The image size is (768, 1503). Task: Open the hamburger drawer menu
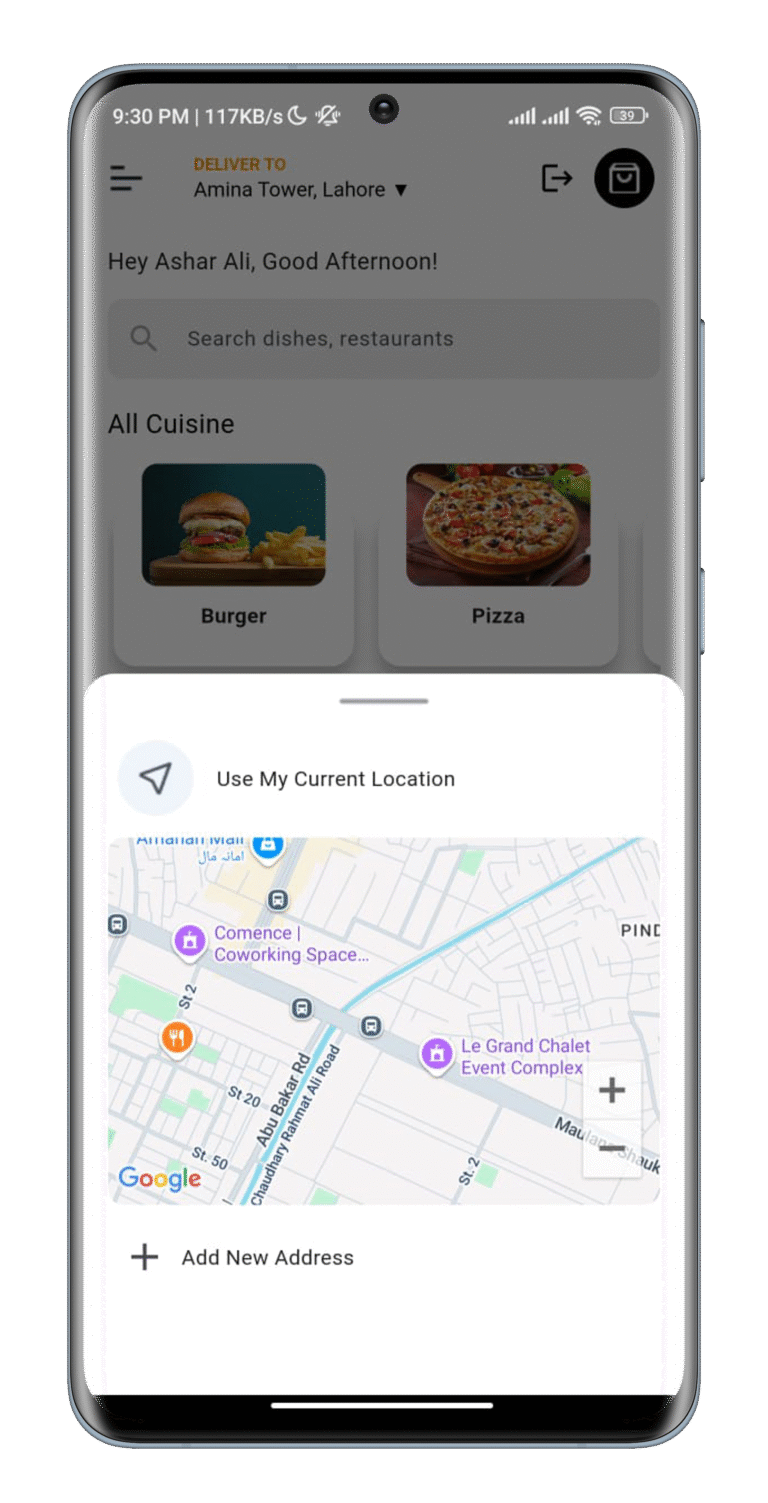tap(126, 179)
